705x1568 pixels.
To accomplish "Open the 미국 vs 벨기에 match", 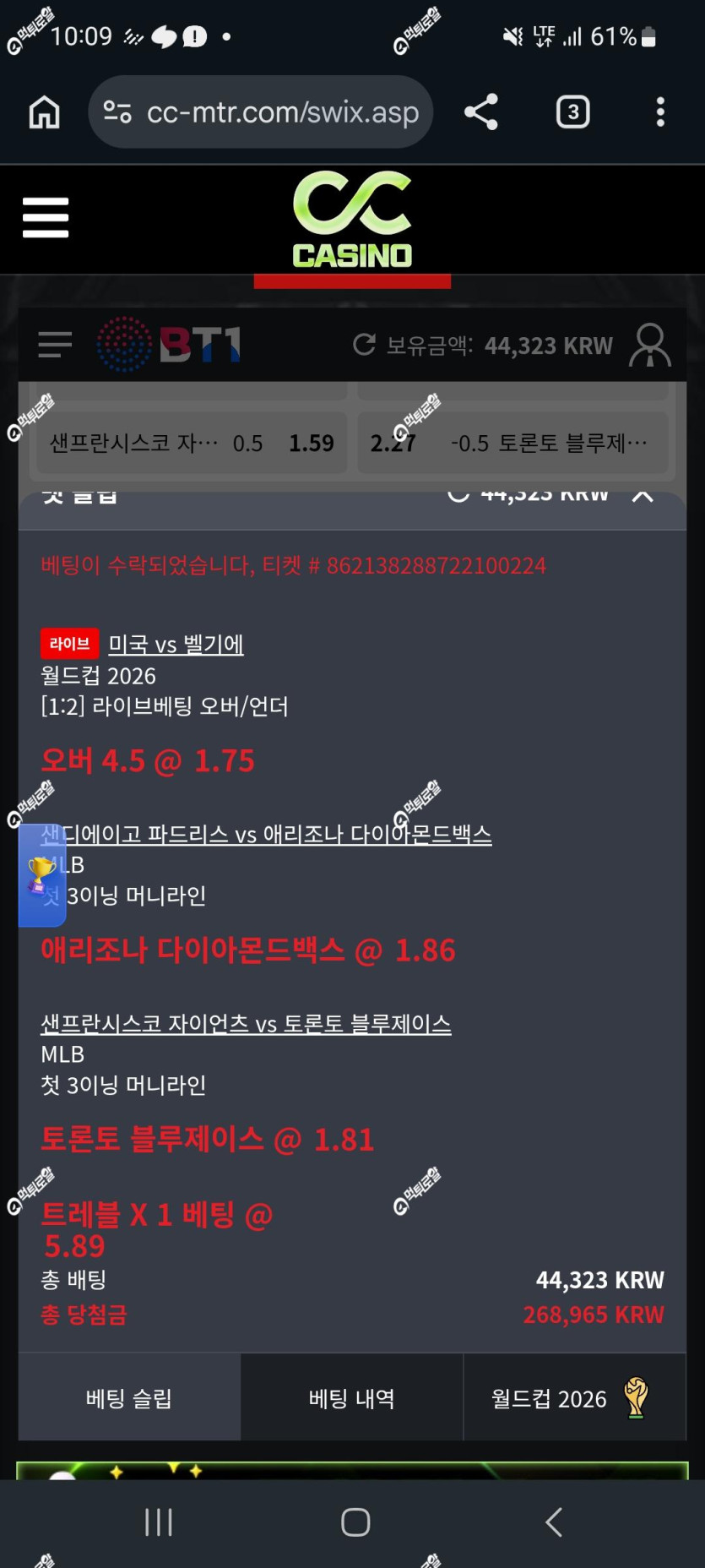I will pyautogui.click(x=176, y=644).
